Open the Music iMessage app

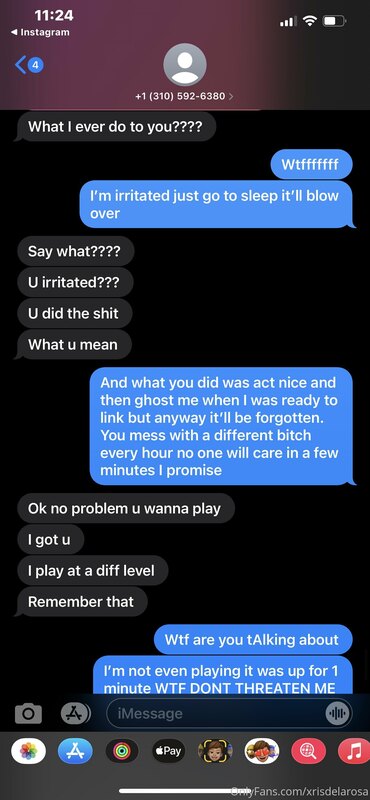click(354, 751)
